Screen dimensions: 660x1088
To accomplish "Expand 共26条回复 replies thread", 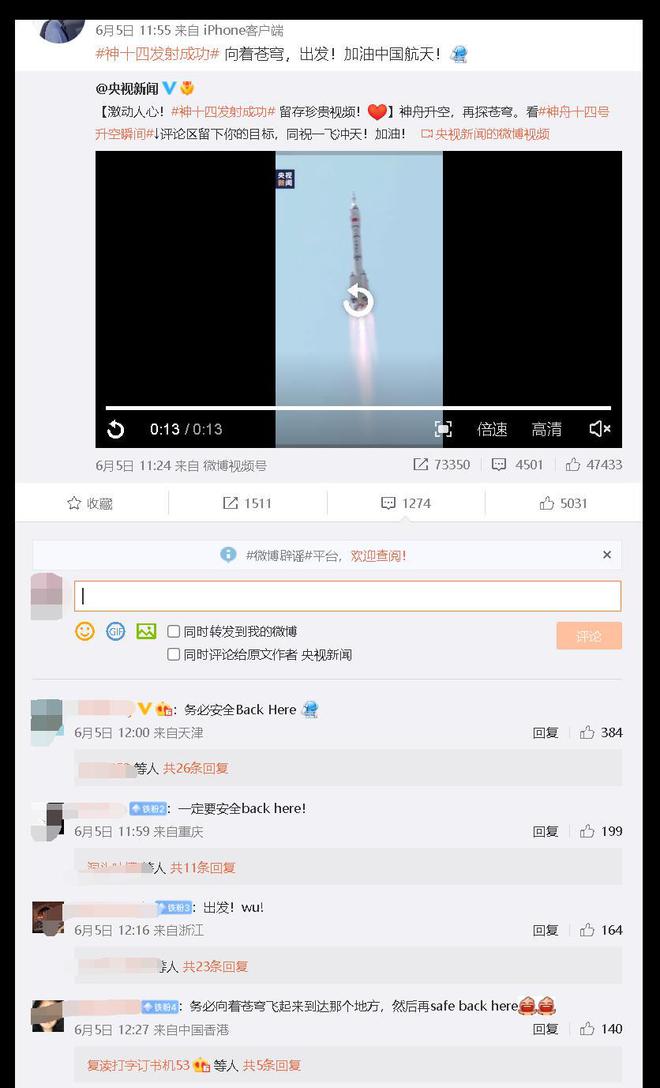I will [196, 768].
